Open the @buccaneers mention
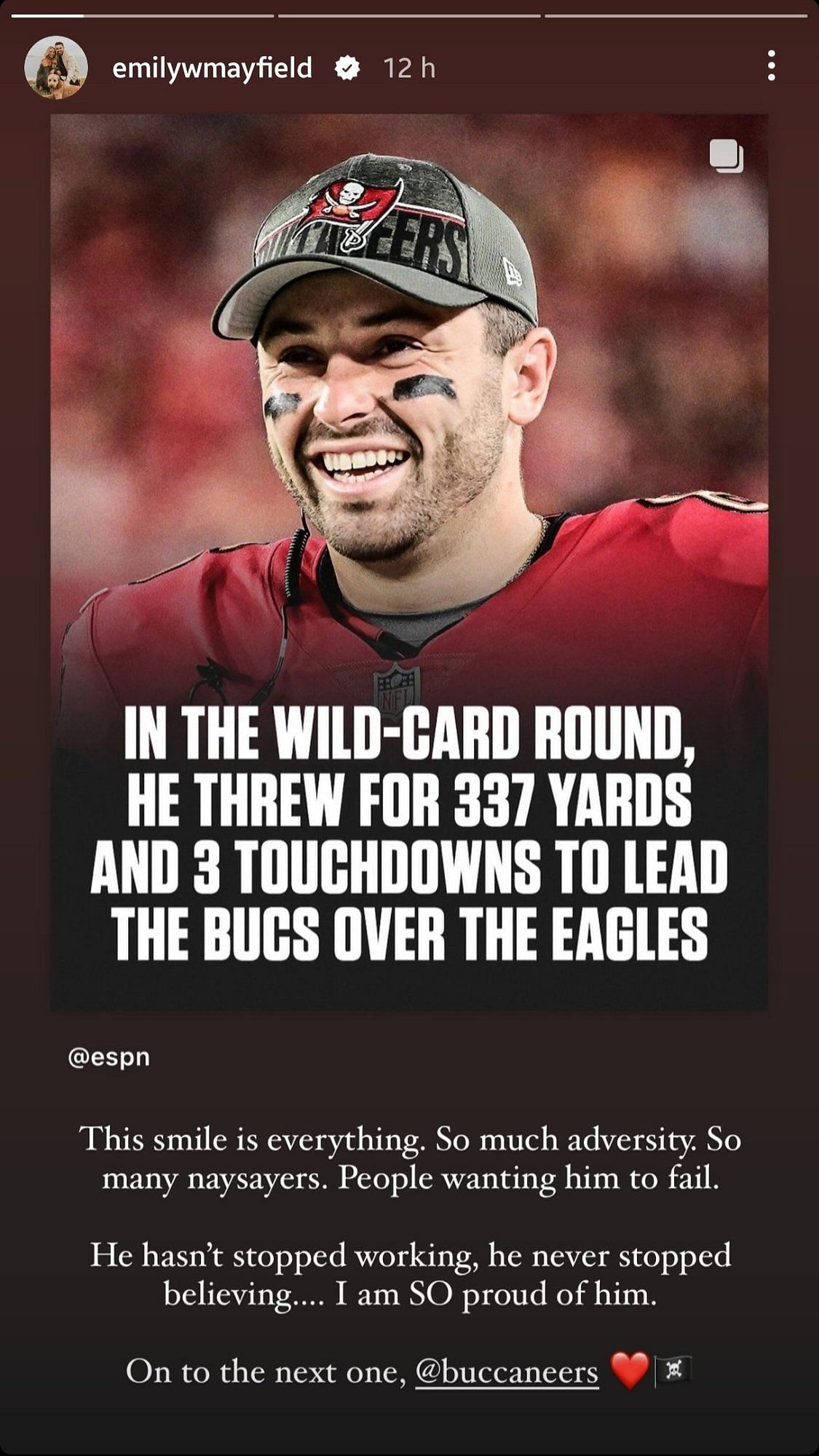The width and height of the screenshot is (819, 1456). (x=507, y=1372)
